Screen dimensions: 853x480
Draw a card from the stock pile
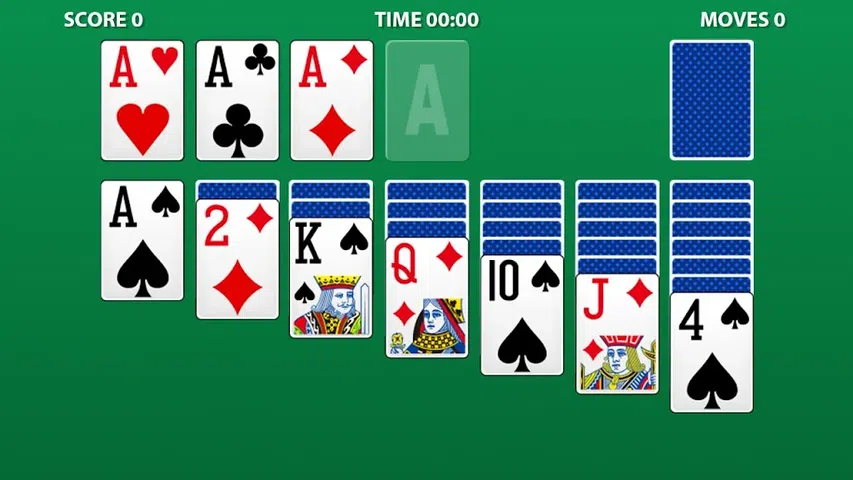[711, 100]
